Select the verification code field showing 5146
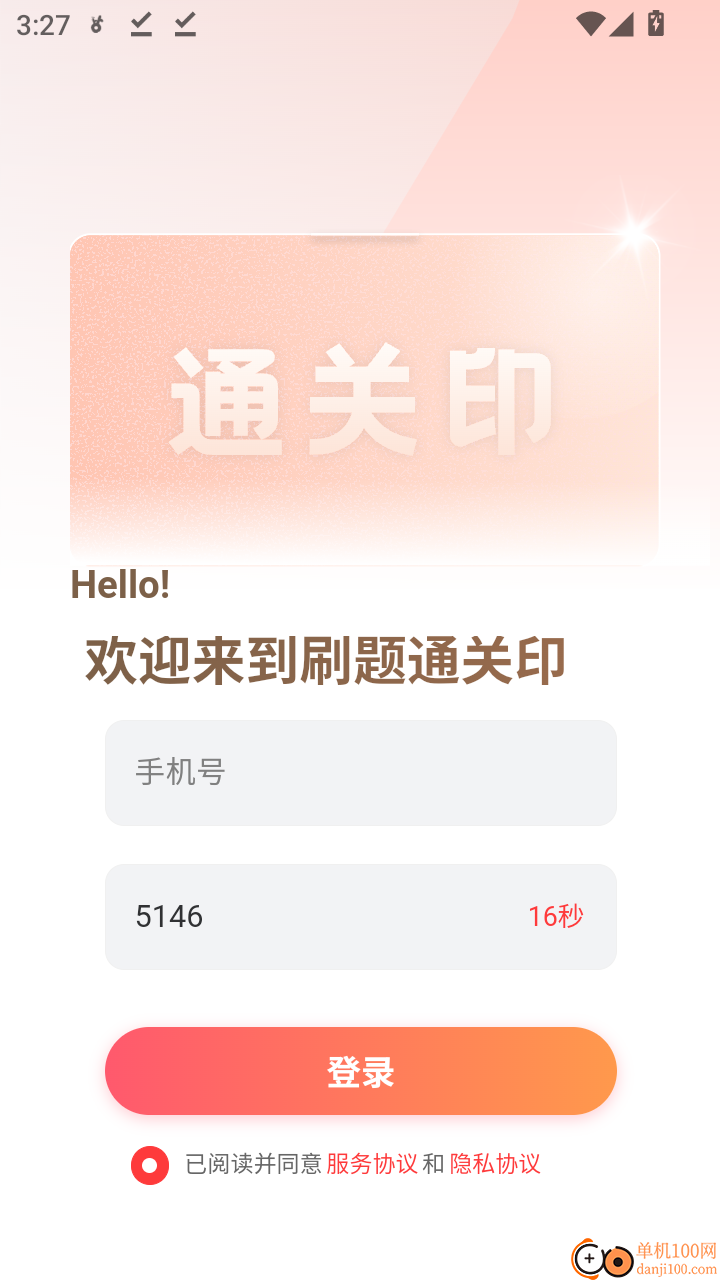Image resolution: width=720 pixels, height=1280 pixels. (300, 916)
